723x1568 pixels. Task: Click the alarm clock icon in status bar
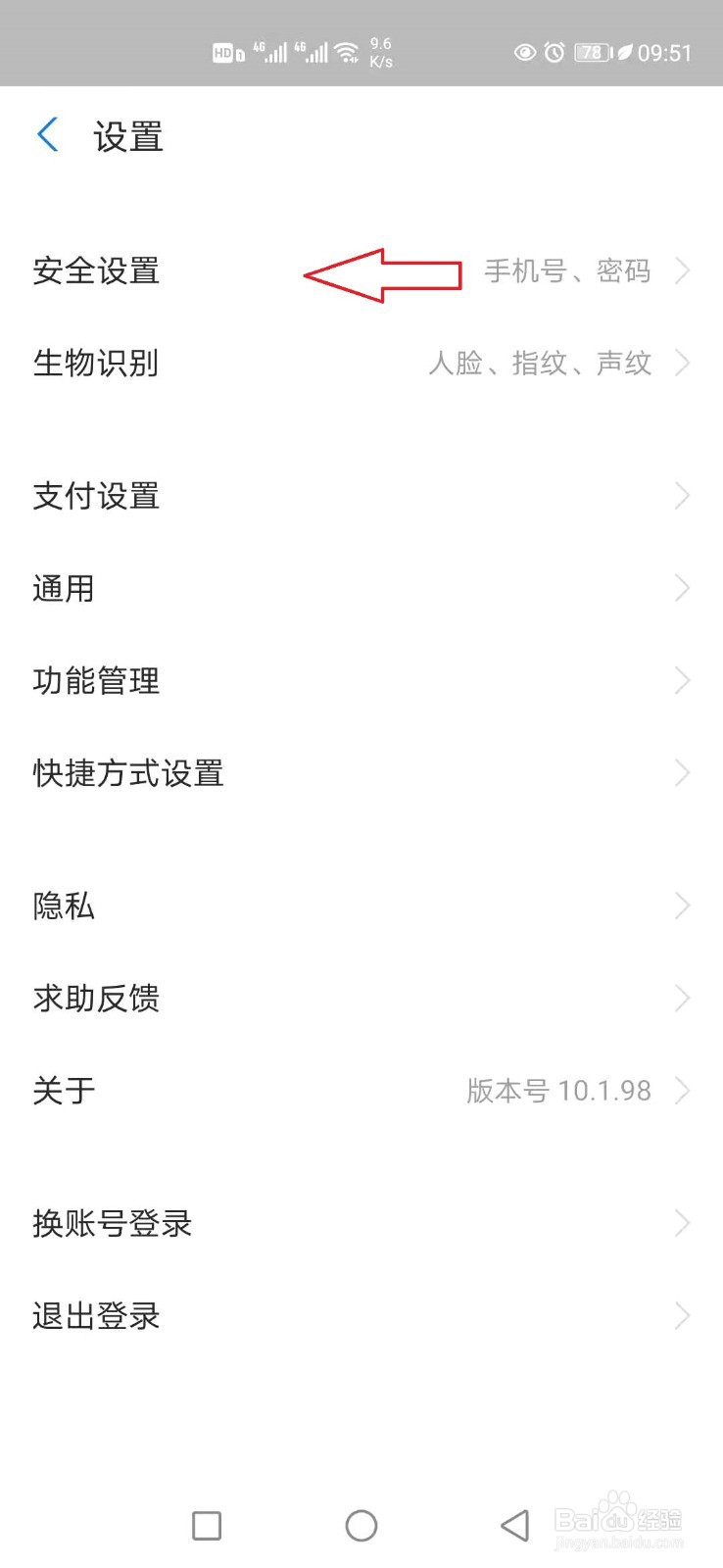click(x=552, y=54)
